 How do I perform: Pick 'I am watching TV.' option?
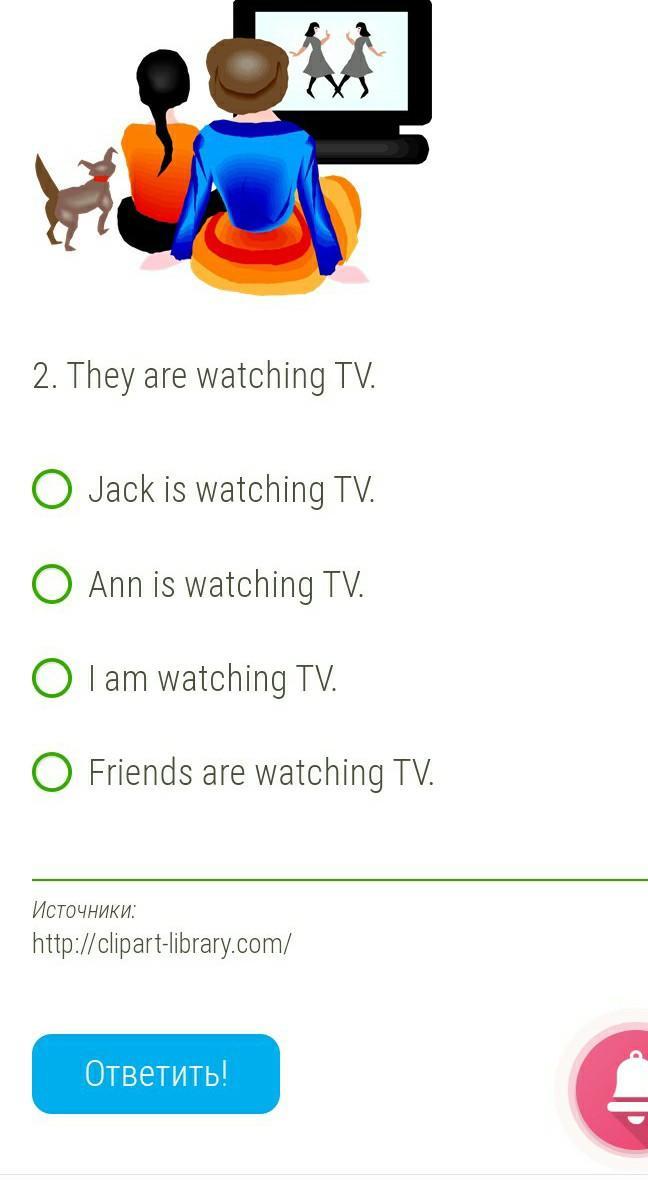pos(52,678)
